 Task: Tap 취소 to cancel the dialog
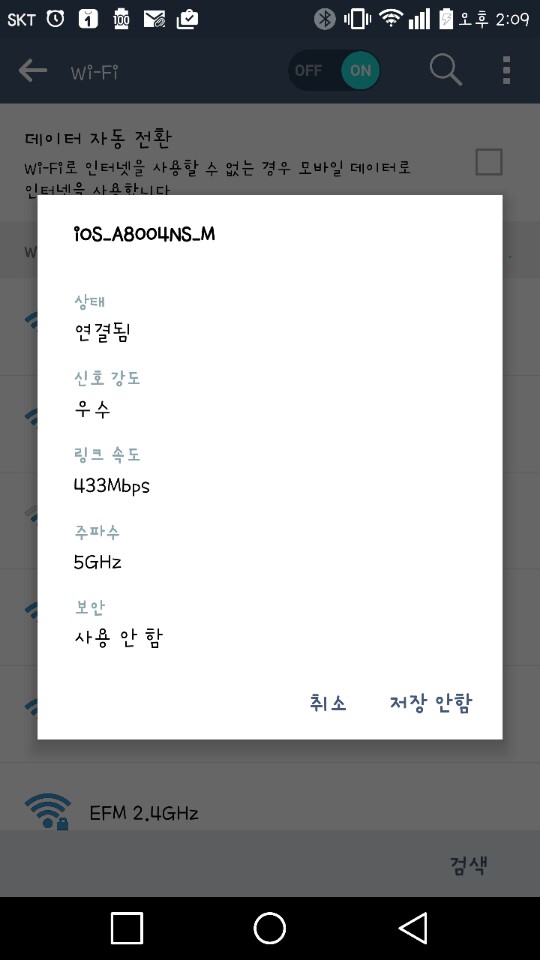click(x=328, y=702)
